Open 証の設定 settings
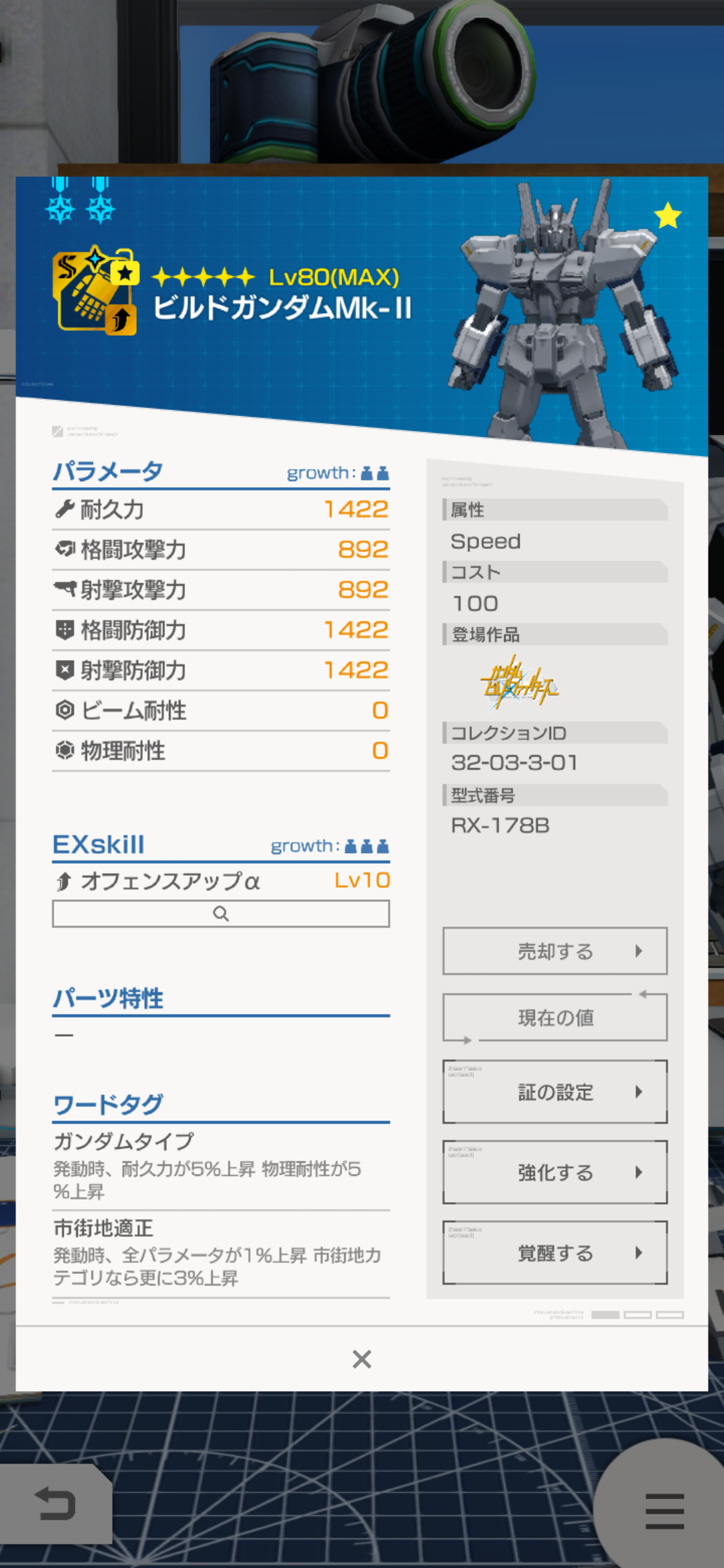 (x=554, y=1092)
